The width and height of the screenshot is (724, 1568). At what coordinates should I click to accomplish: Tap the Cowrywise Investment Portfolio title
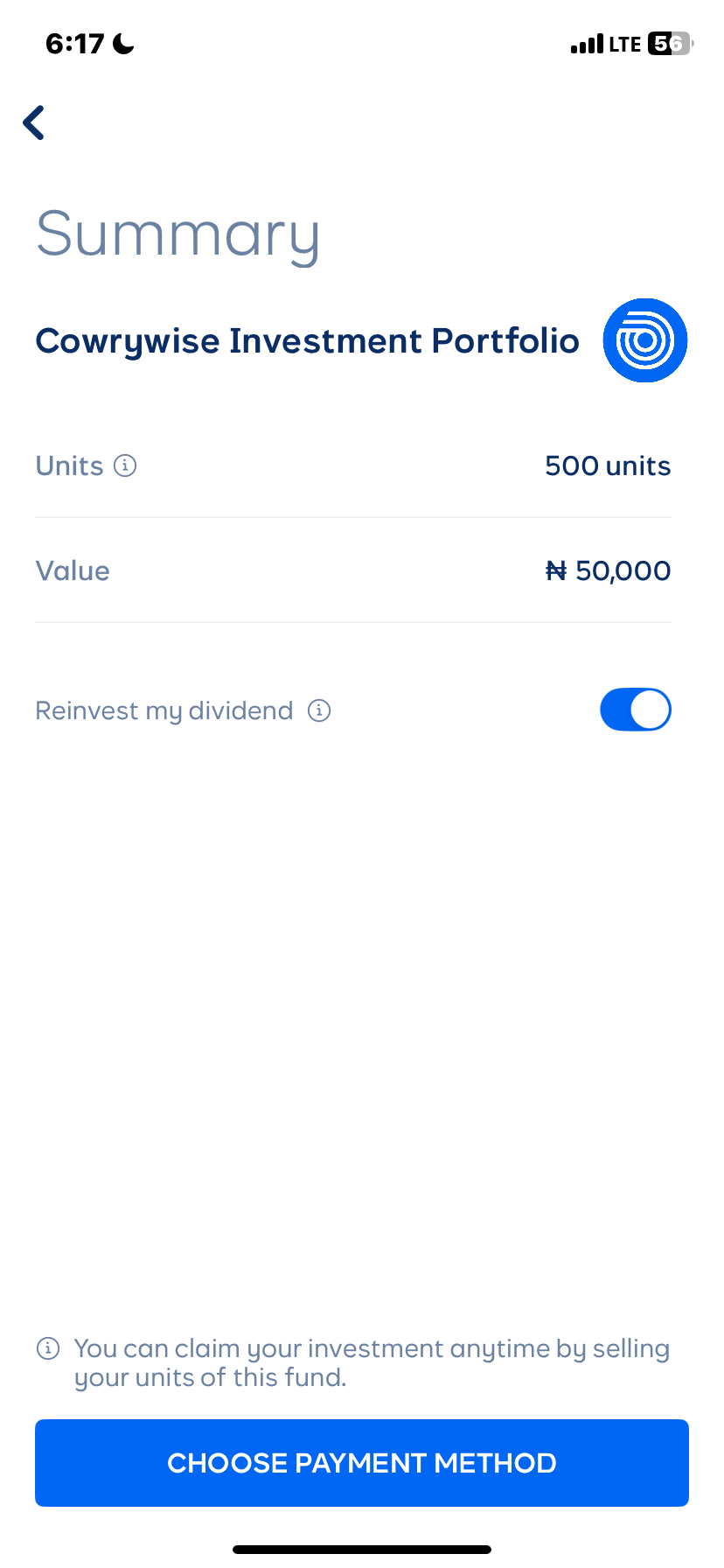tap(307, 340)
